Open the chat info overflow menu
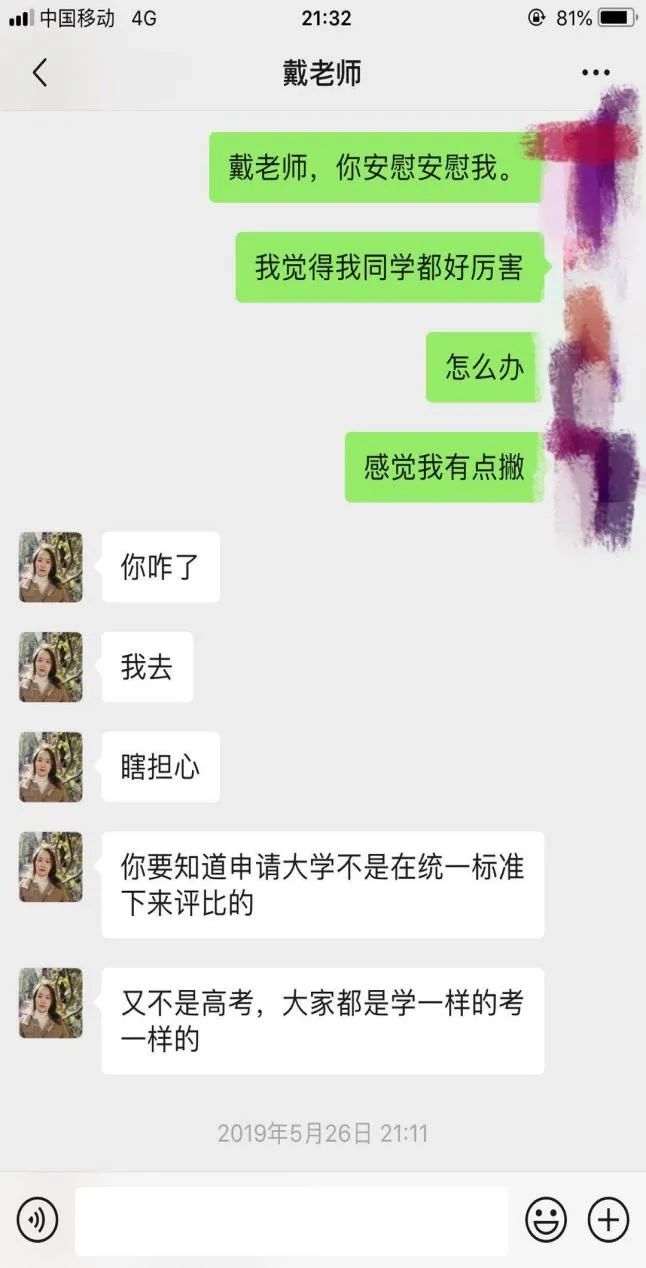 pyautogui.click(x=595, y=73)
